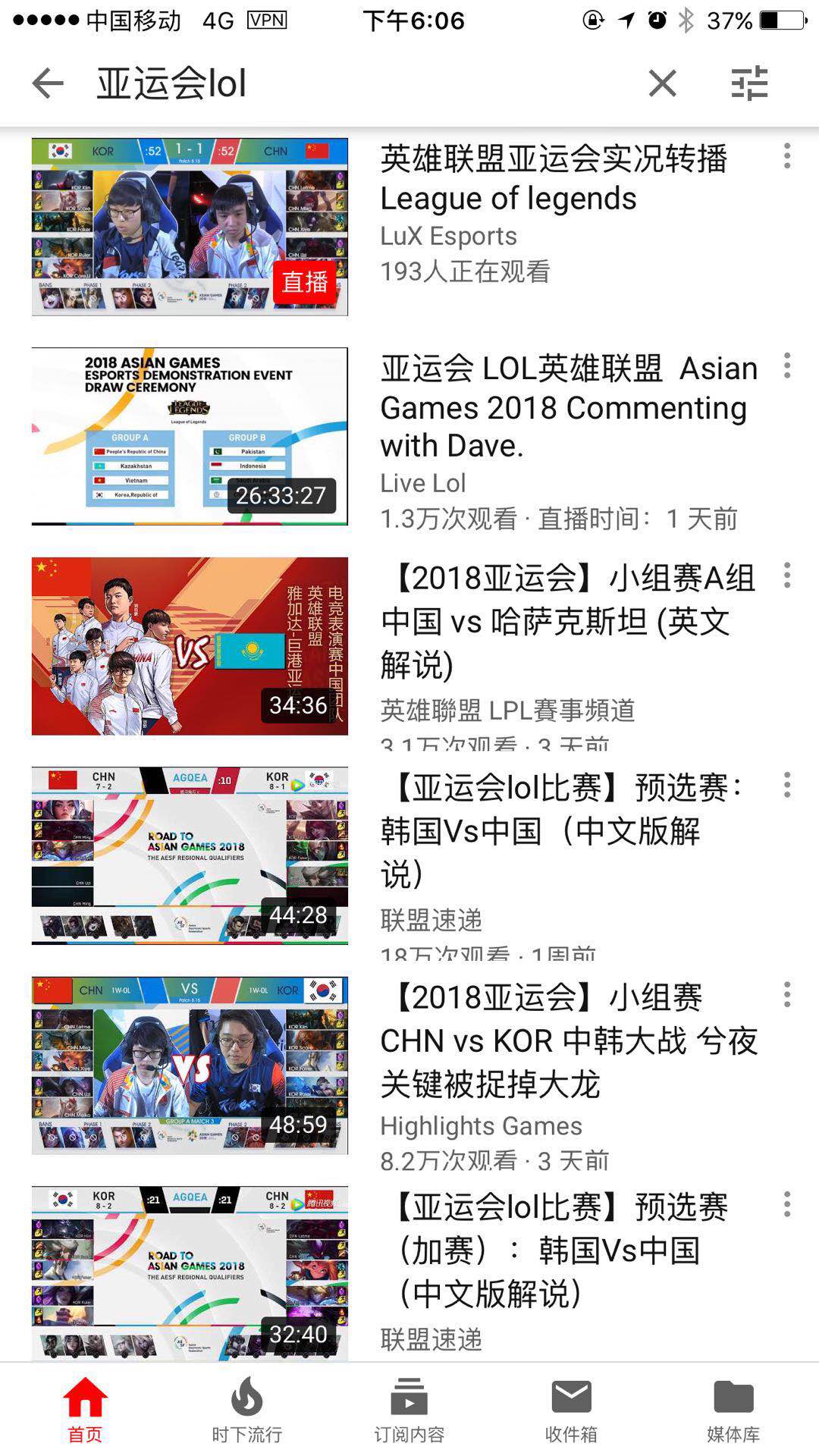Open the search filter options
819x1456 pixels.
pyautogui.click(x=750, y=85)
